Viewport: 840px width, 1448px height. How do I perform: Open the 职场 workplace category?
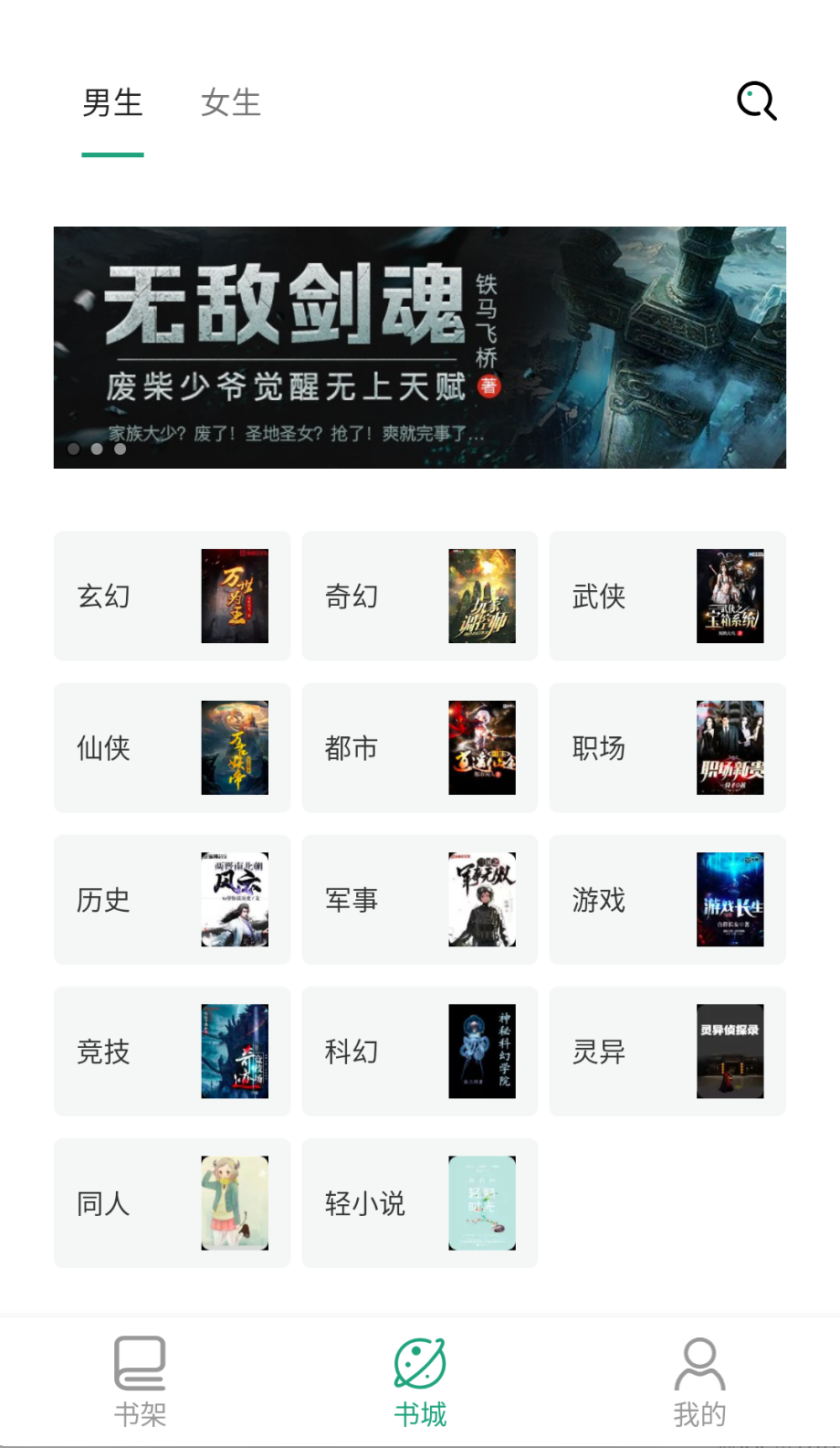pyautogui.click(x=667, y=747)
